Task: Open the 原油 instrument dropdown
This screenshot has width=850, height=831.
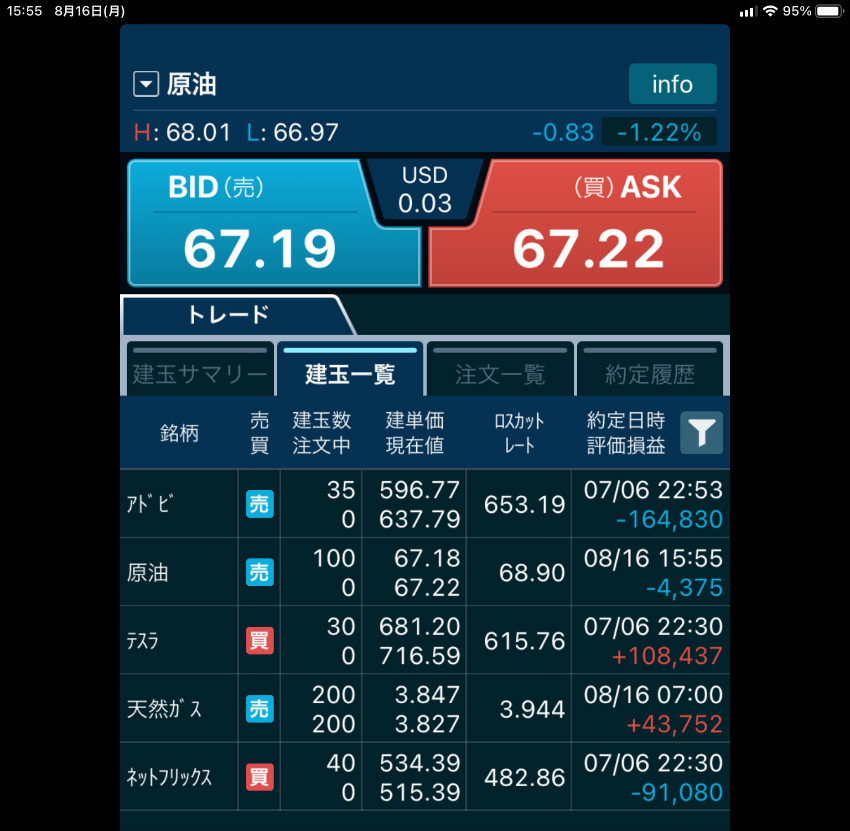Action: (147, 85)
